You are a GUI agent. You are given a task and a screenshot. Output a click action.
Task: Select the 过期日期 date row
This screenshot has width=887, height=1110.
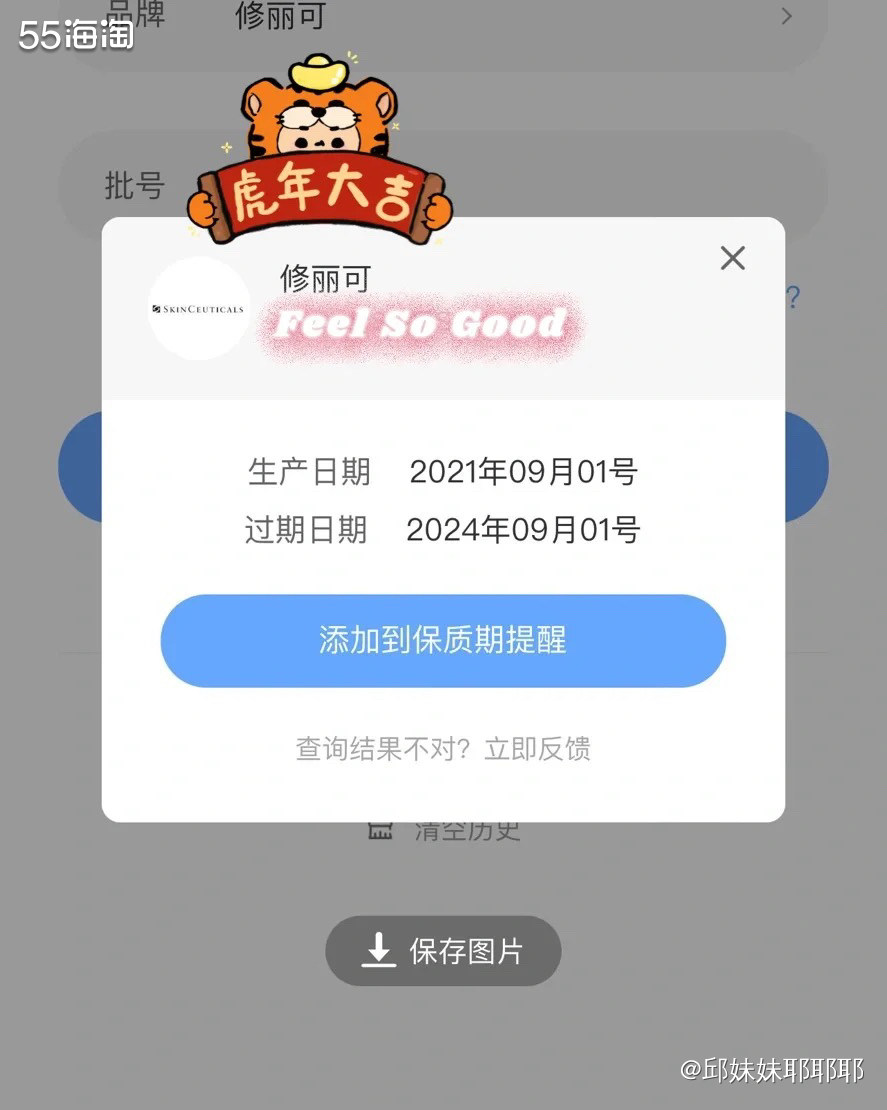point(443,530)
